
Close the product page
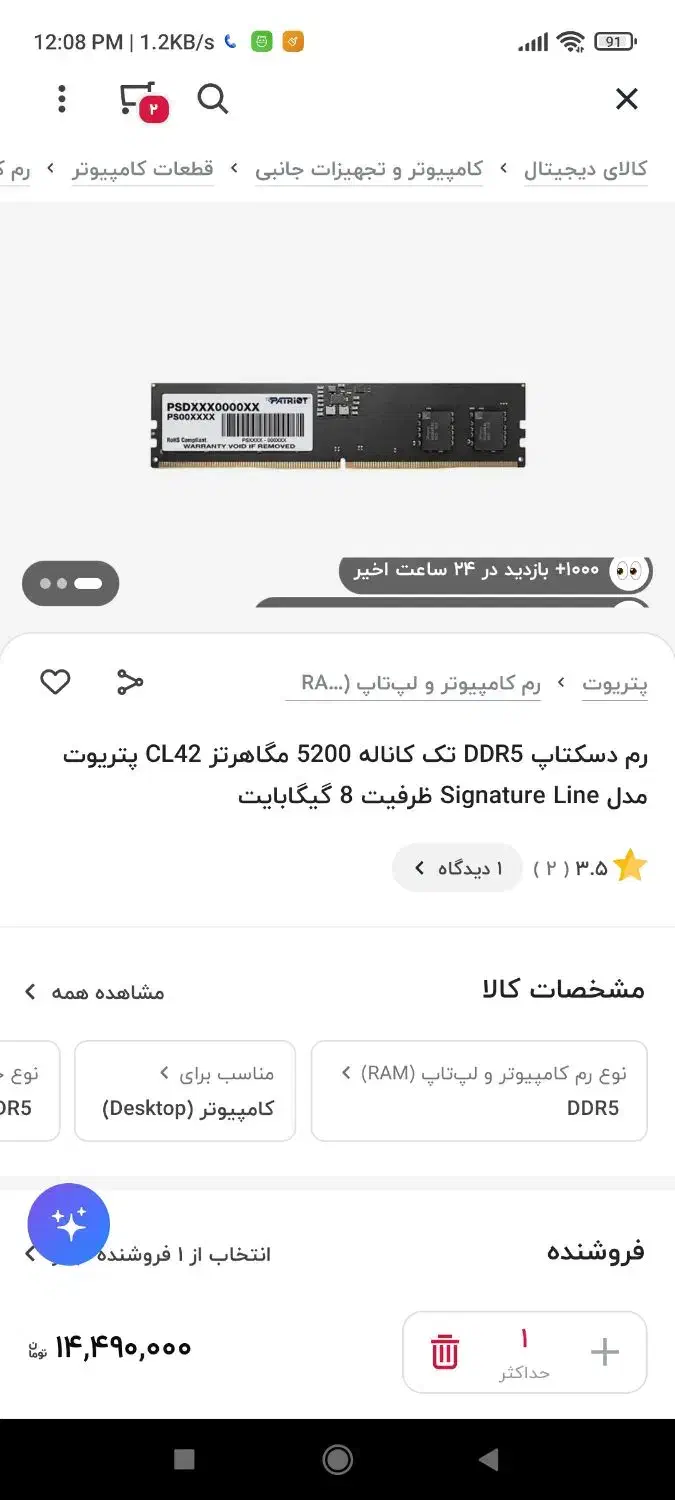(x=626, y=99)
